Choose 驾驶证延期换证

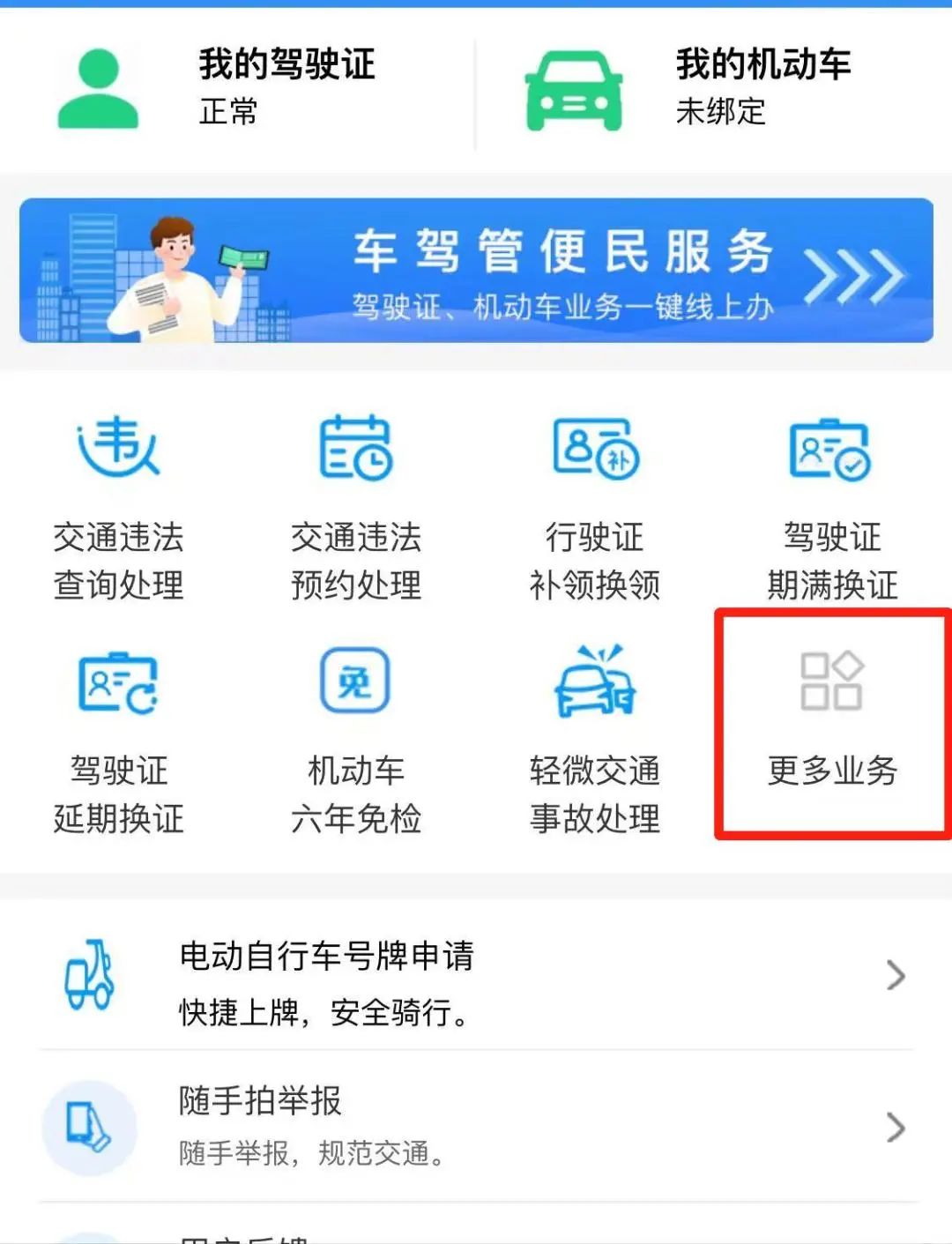point(119,742)
